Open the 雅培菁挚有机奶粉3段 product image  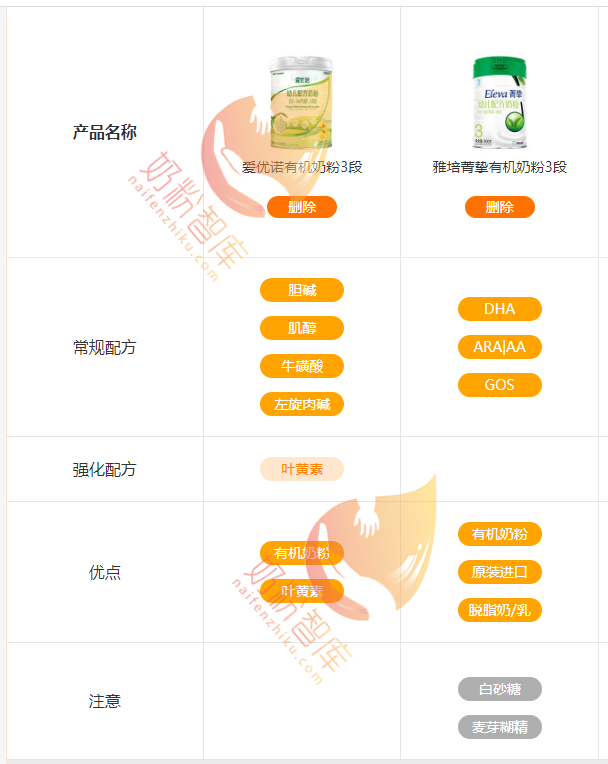pyautogui.click(x=499, y=103)
